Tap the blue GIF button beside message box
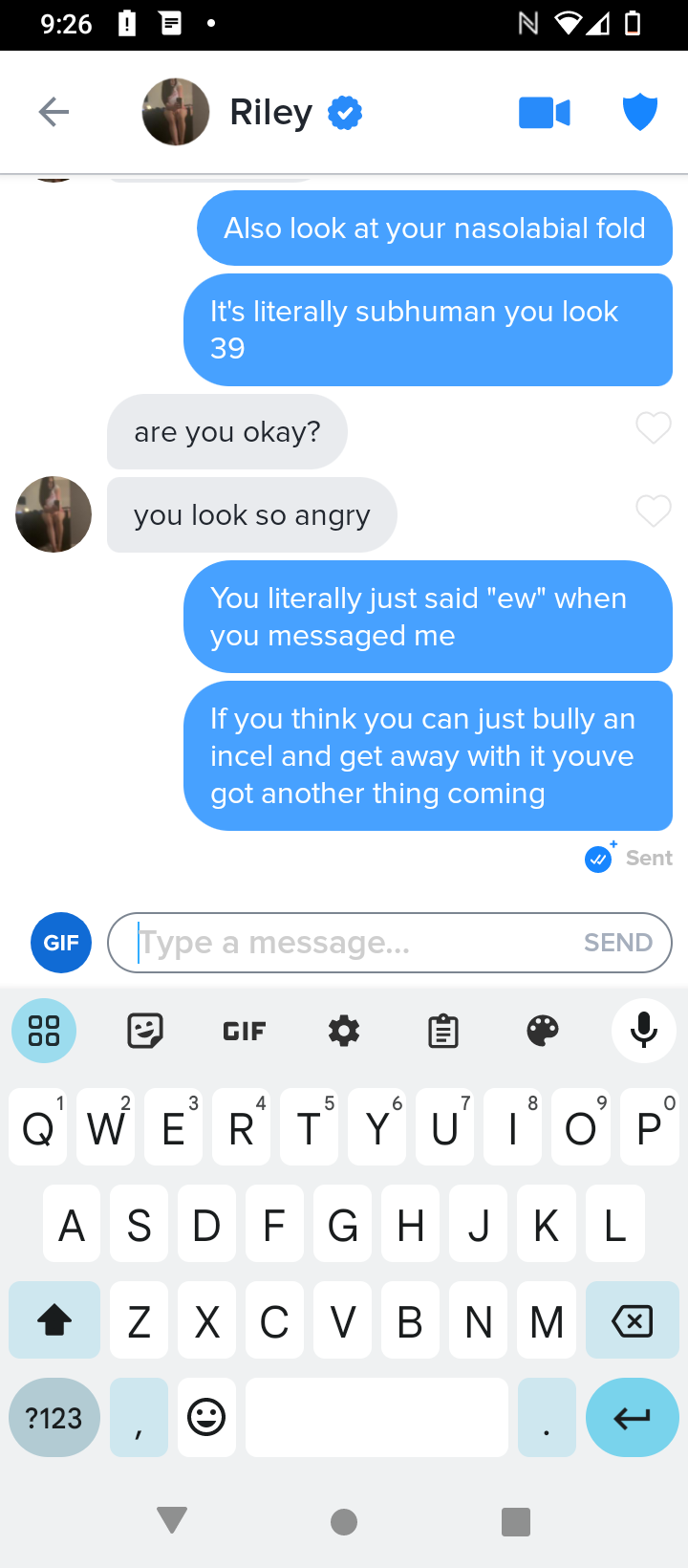Screen dimensions: 688x1568 coord(61,943)
